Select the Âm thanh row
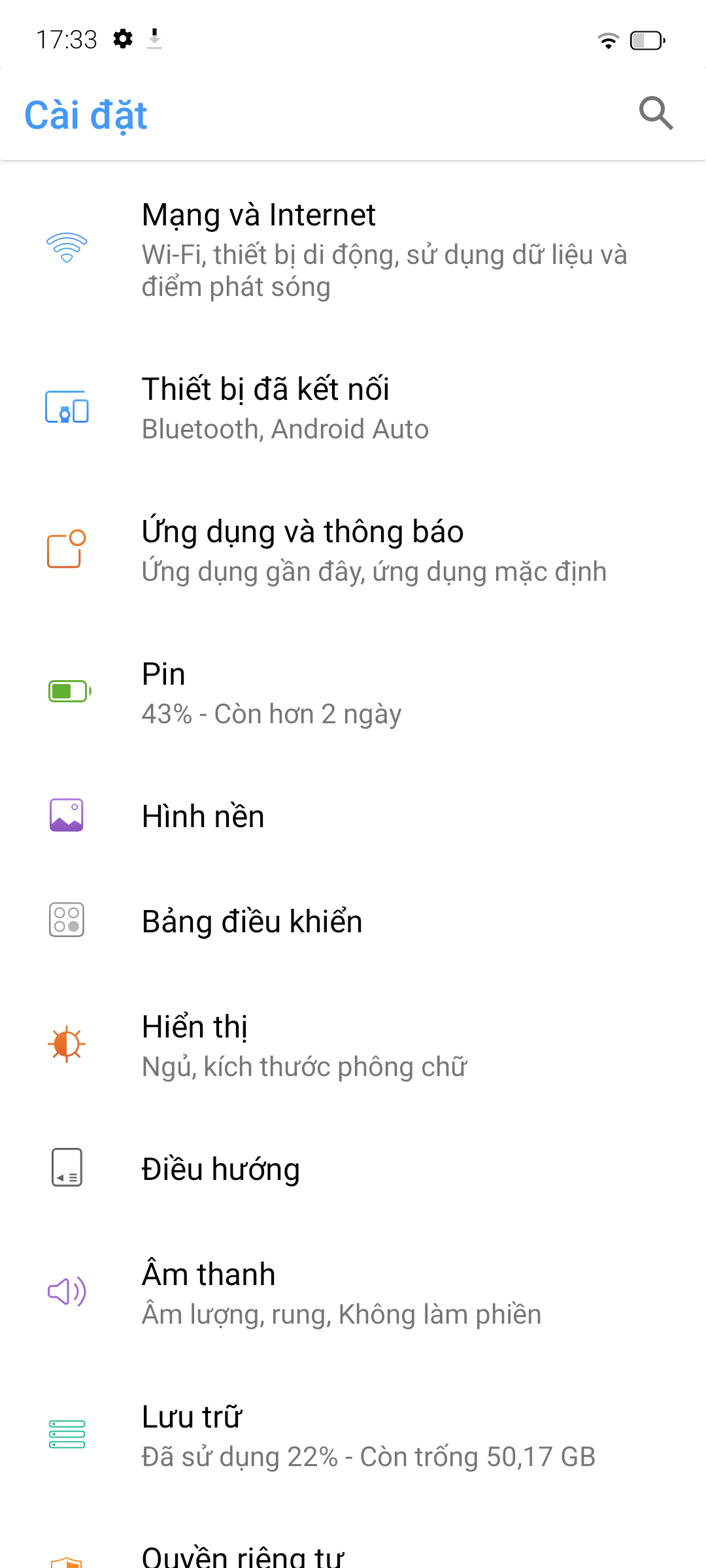Screen dimensions: 706x1568 [353, 1293]
